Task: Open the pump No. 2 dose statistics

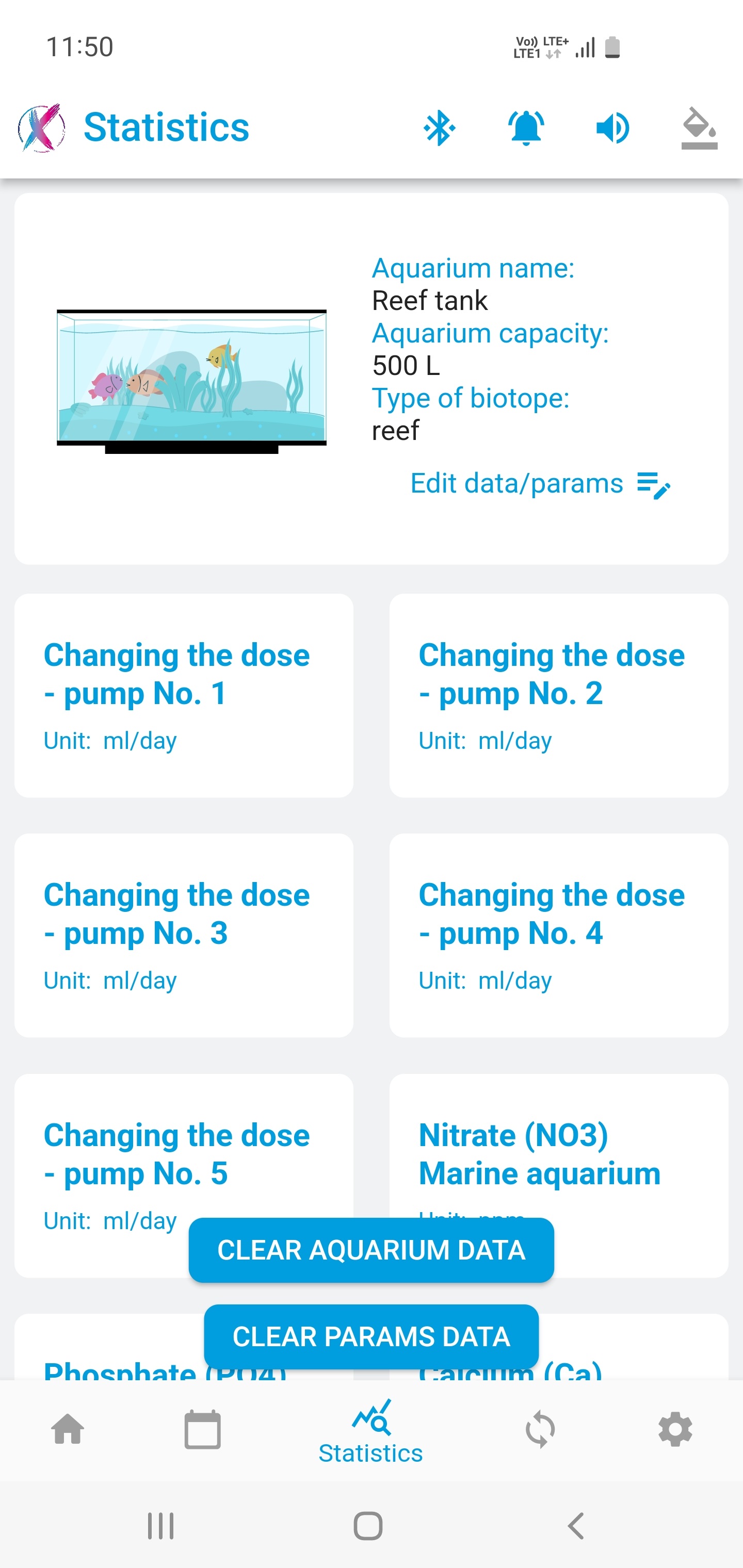Action: pyautogui.click(x=558, y=696)
